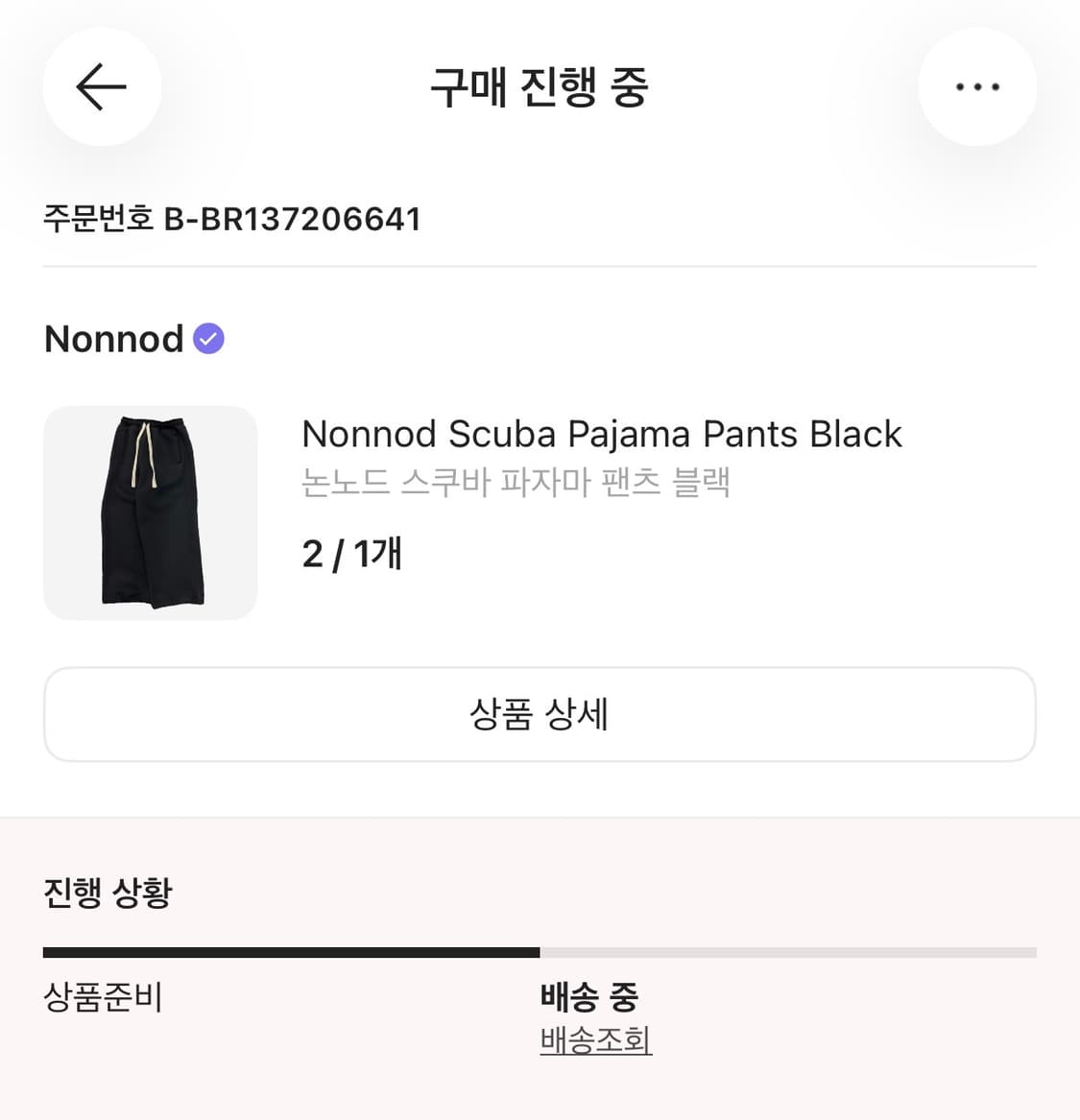This screenshot has width=1080, height=1120.
Task: Open the Nonnod Scuba Pajama Pants Black title
Action: click(x=601, y=434)
